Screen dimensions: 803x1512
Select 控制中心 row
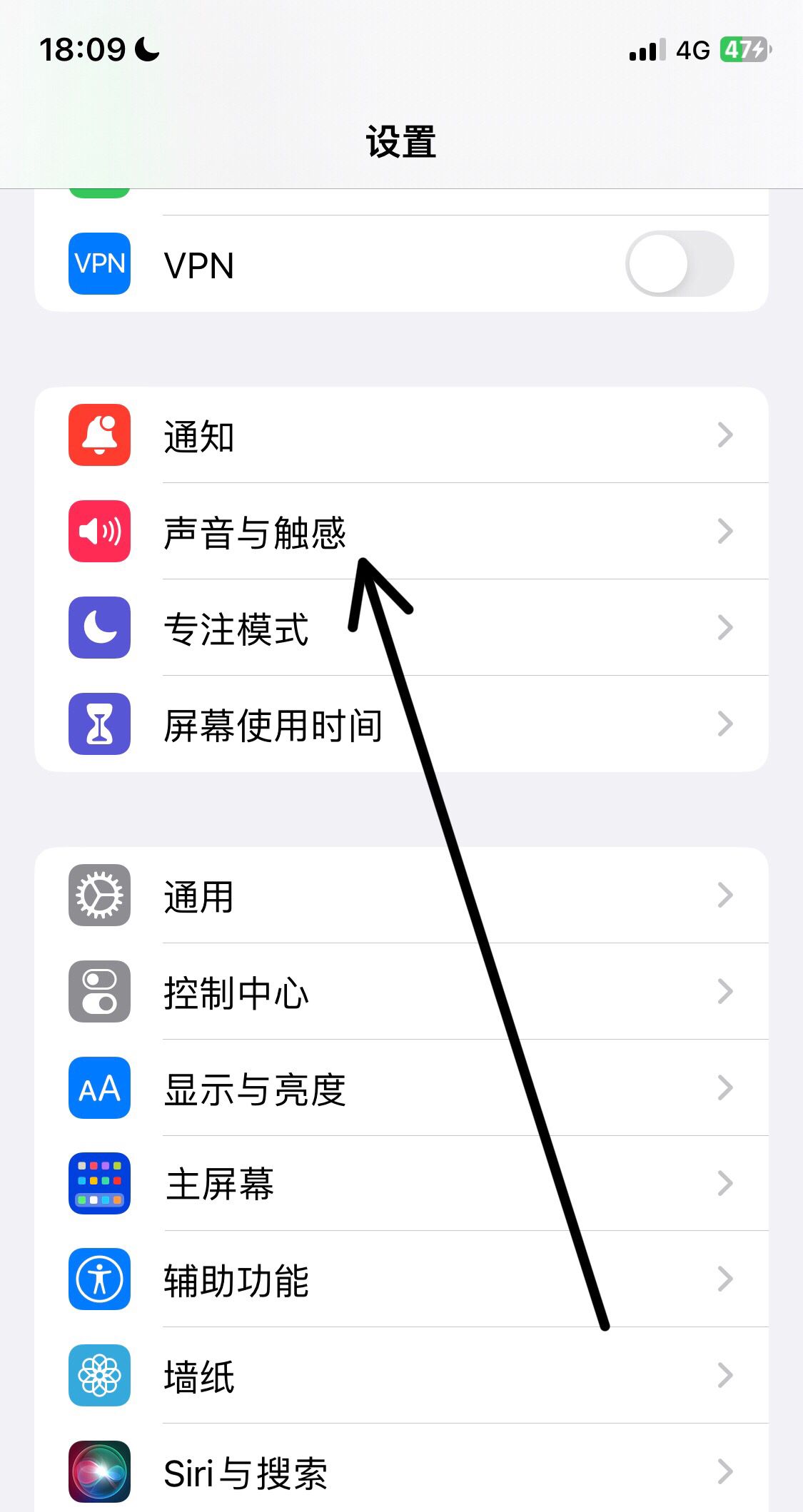(400, 992)
